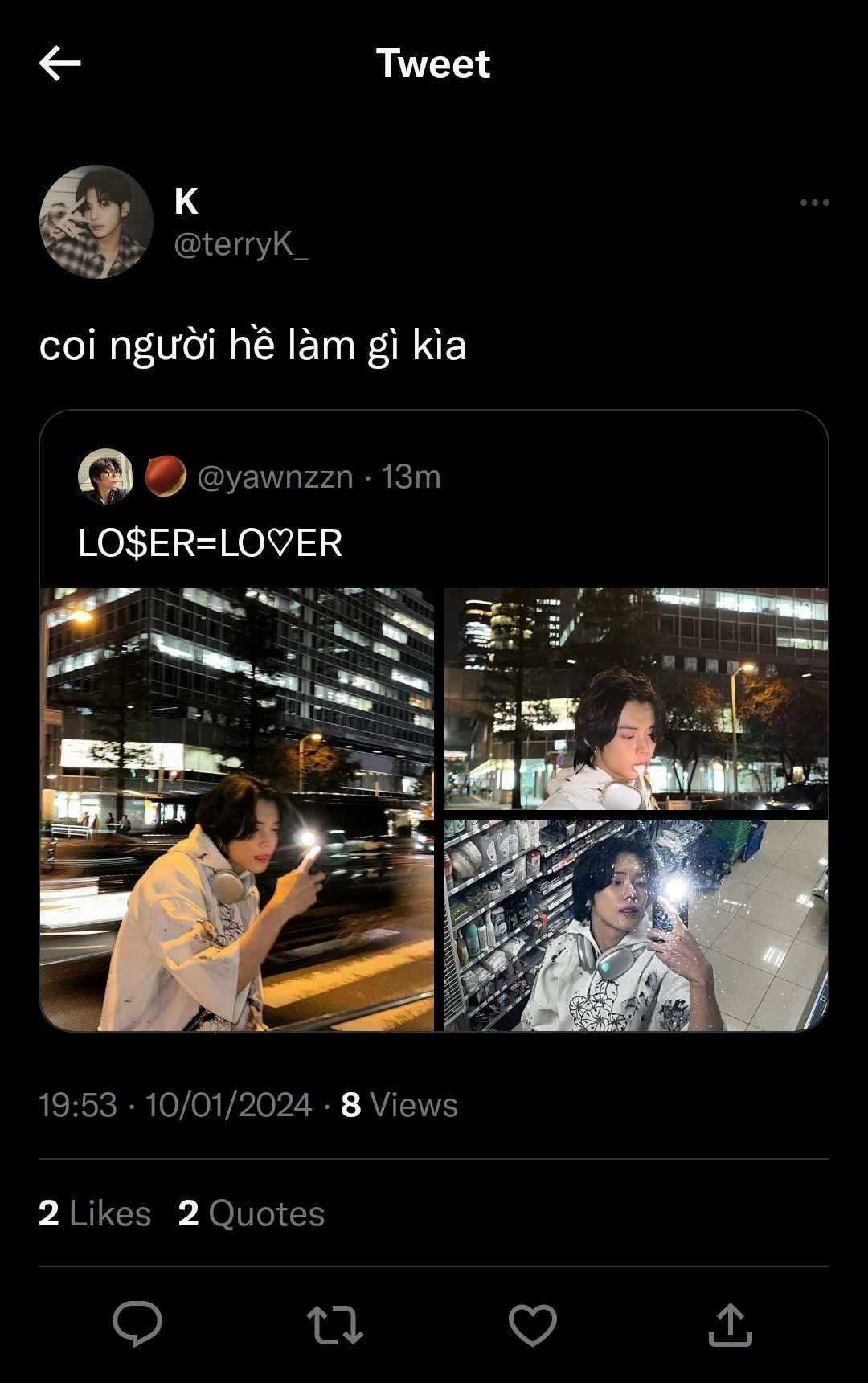The width and height of the screenshot is (868, 1383).
Task: Go back using the arrow
Action: pos(59,63)
